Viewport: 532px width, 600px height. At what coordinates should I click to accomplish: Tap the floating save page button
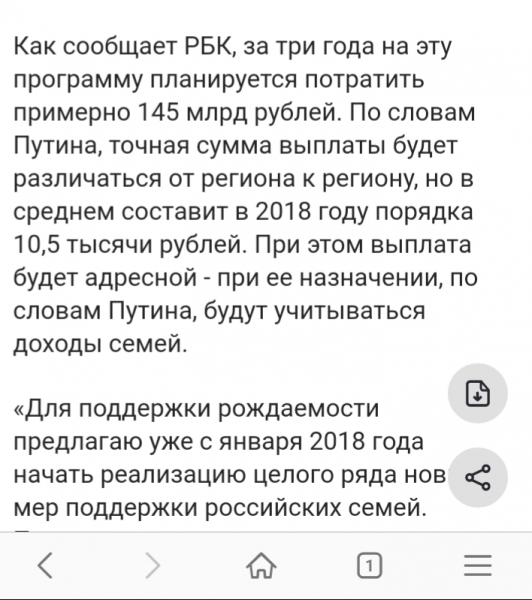coord(478,393)
